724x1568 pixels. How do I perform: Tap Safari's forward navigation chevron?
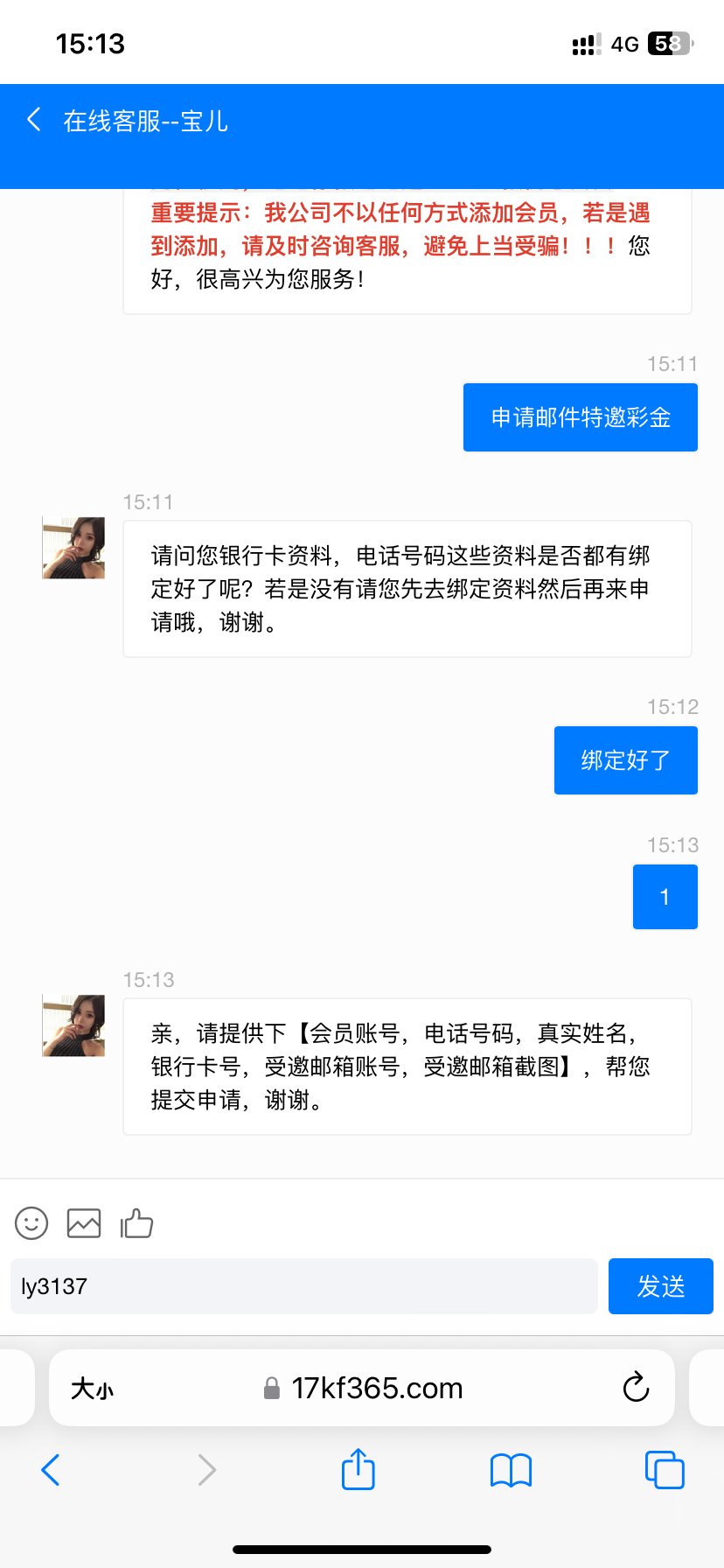point(205,1470)
